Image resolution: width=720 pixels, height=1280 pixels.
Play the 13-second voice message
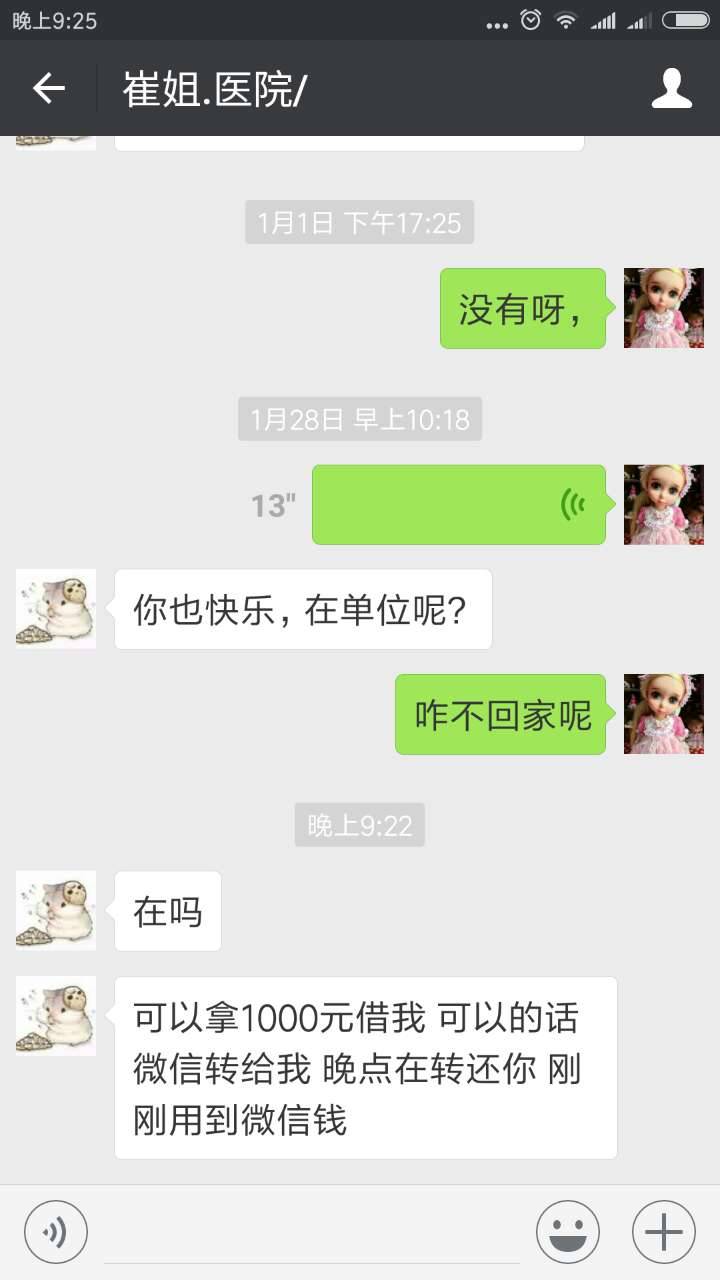[x=459, y=505]
